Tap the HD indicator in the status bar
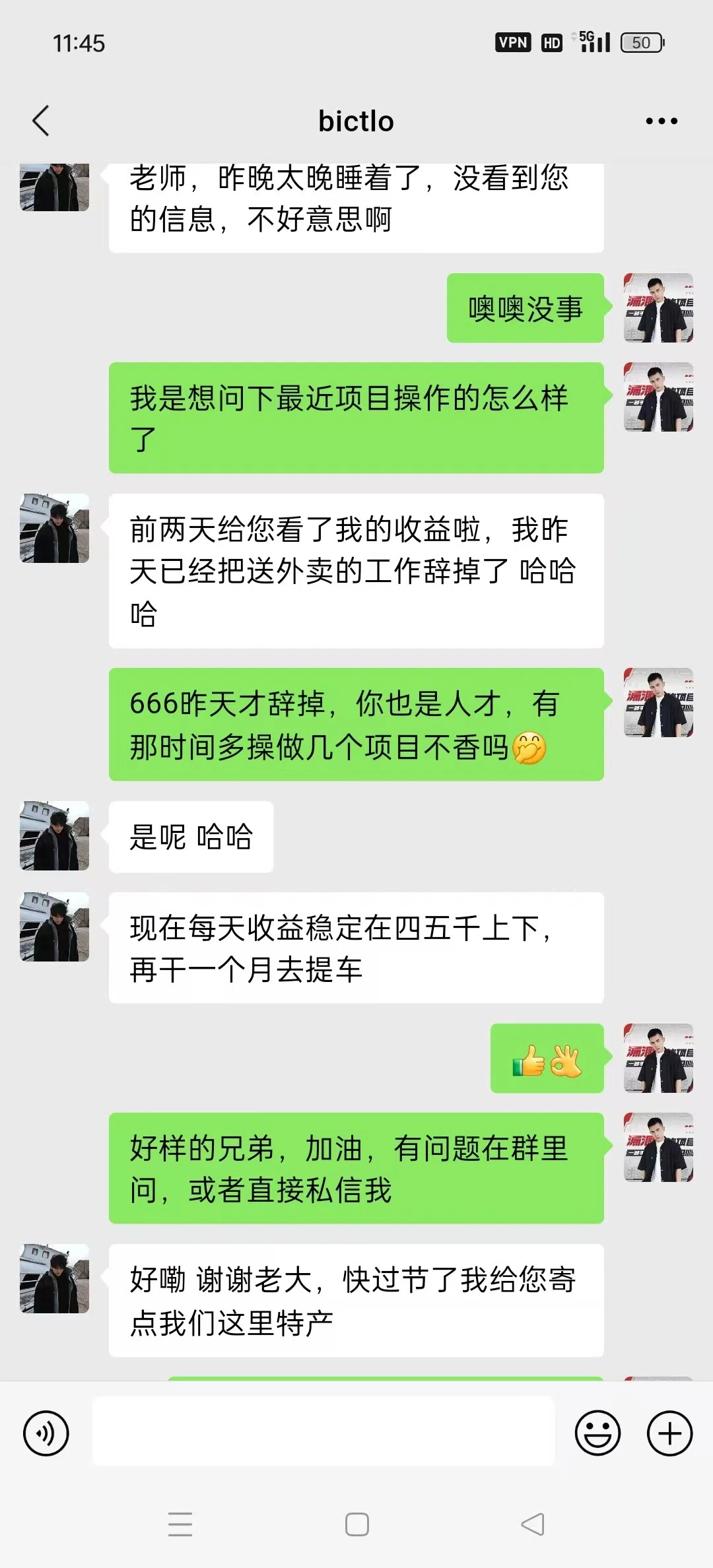 552,43
